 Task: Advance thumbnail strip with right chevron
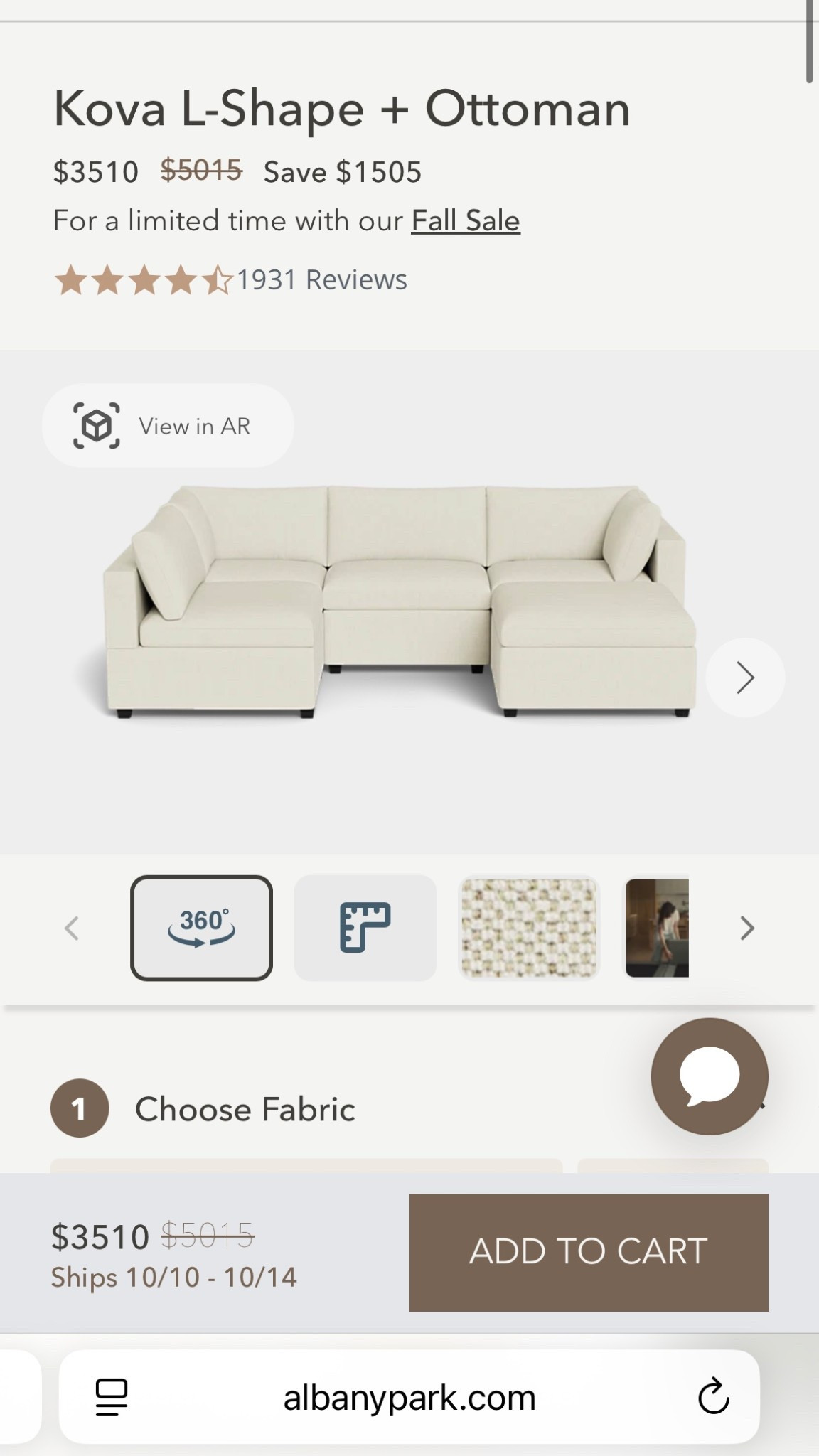pos(746,928)
